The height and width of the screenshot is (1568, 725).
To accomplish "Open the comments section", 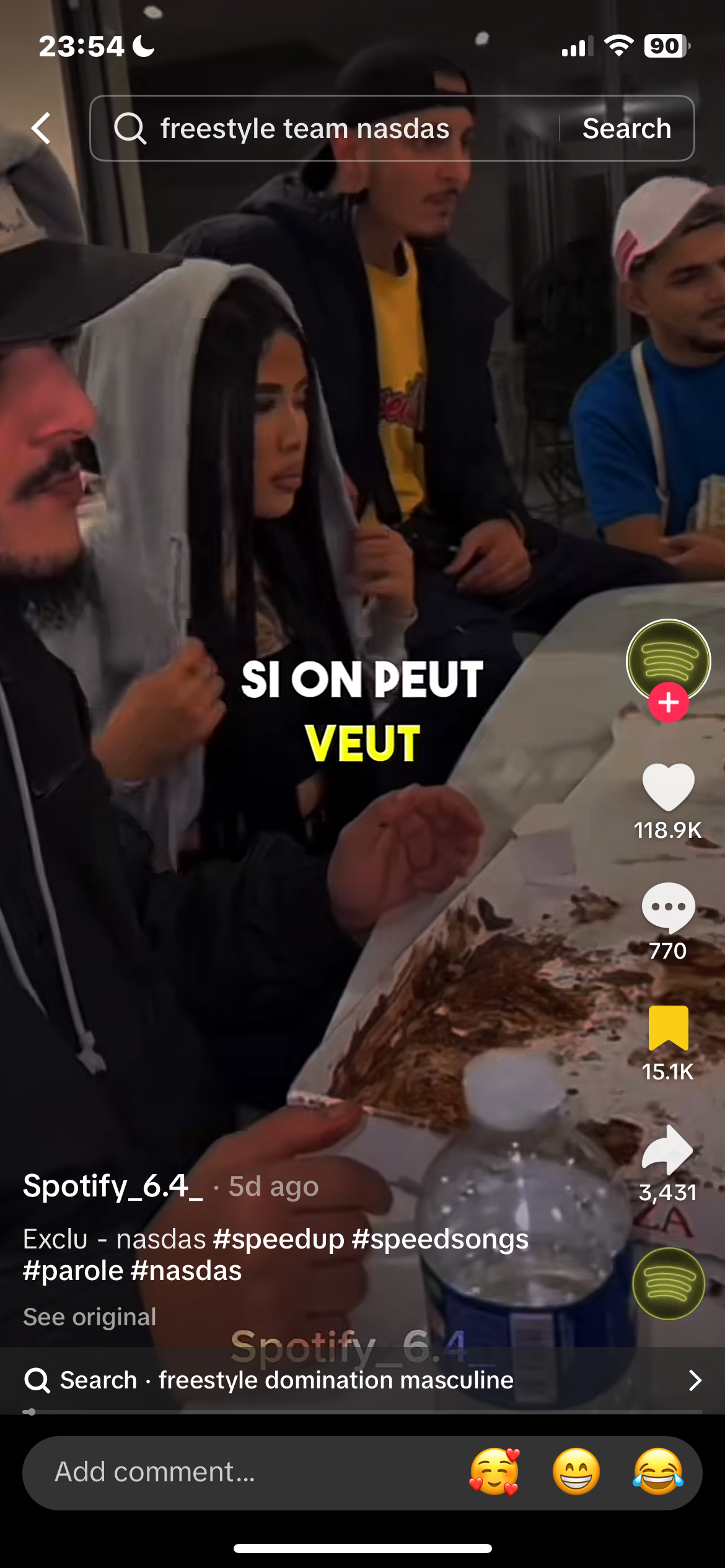I will click(x=668, y=907).
